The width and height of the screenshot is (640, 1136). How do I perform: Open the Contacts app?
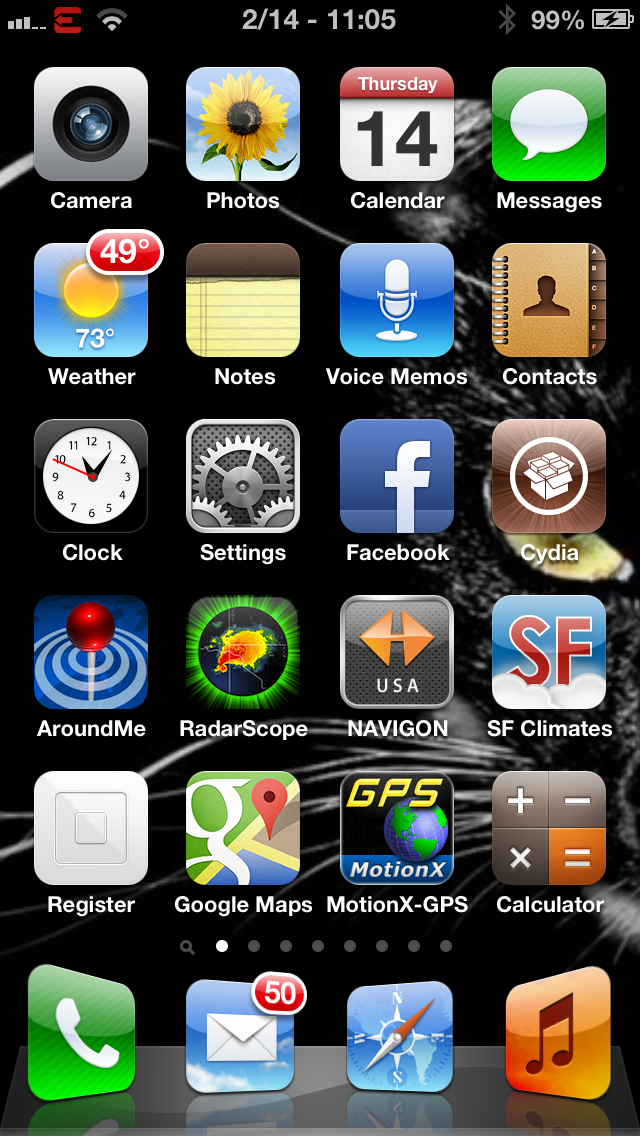point(549,300)
